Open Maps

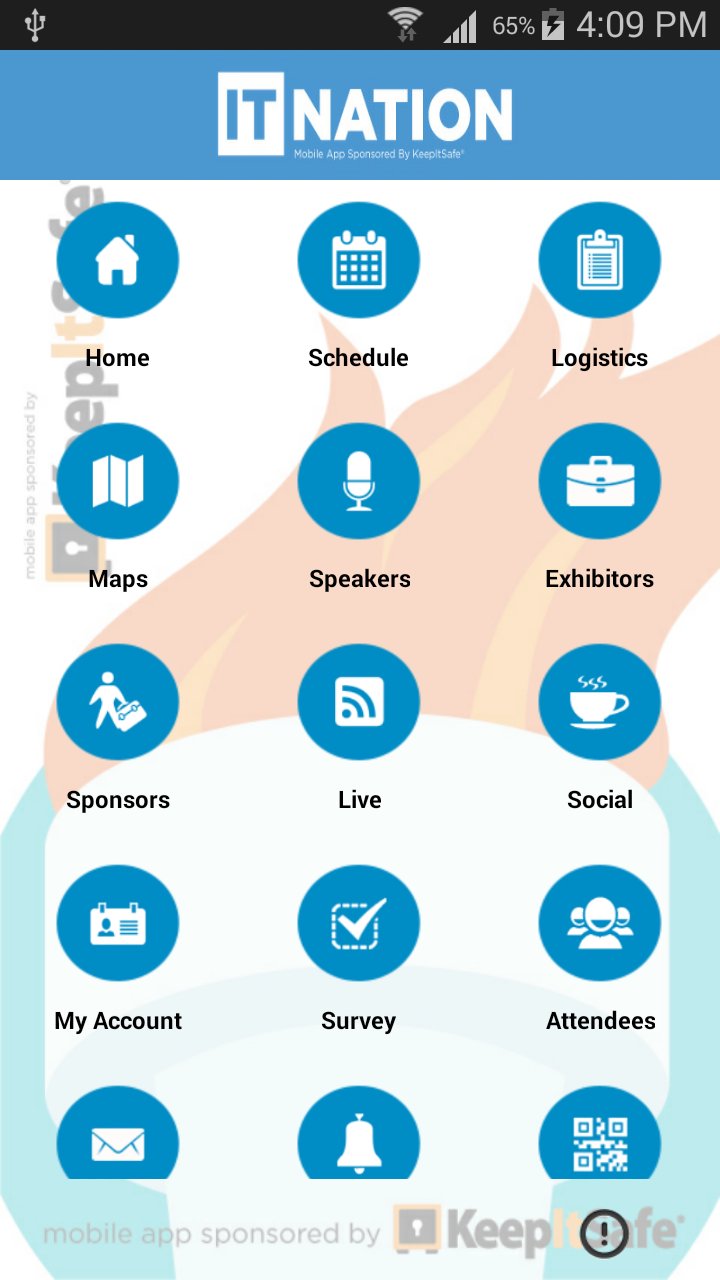click(118, 481)
